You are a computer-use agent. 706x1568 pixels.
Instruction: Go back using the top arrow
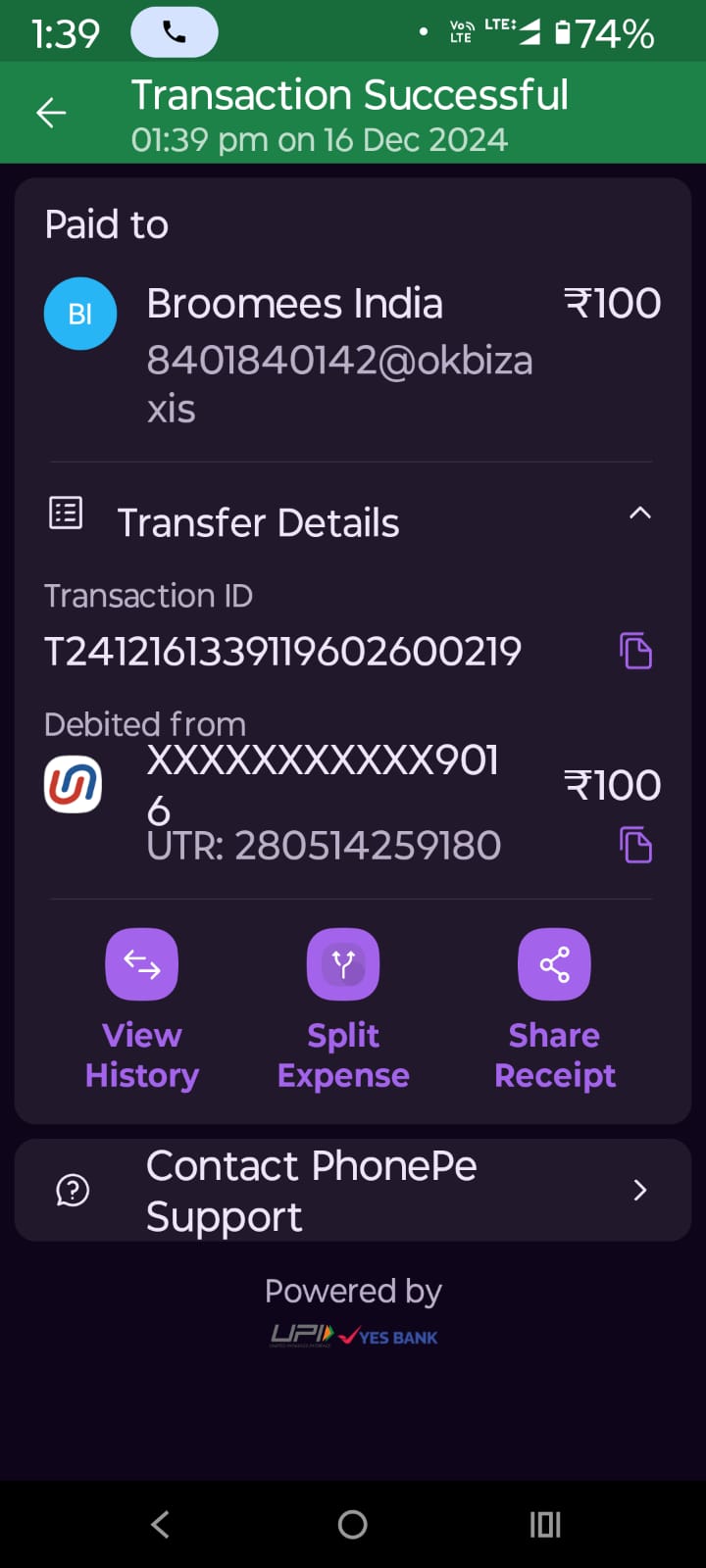[51, 114]
